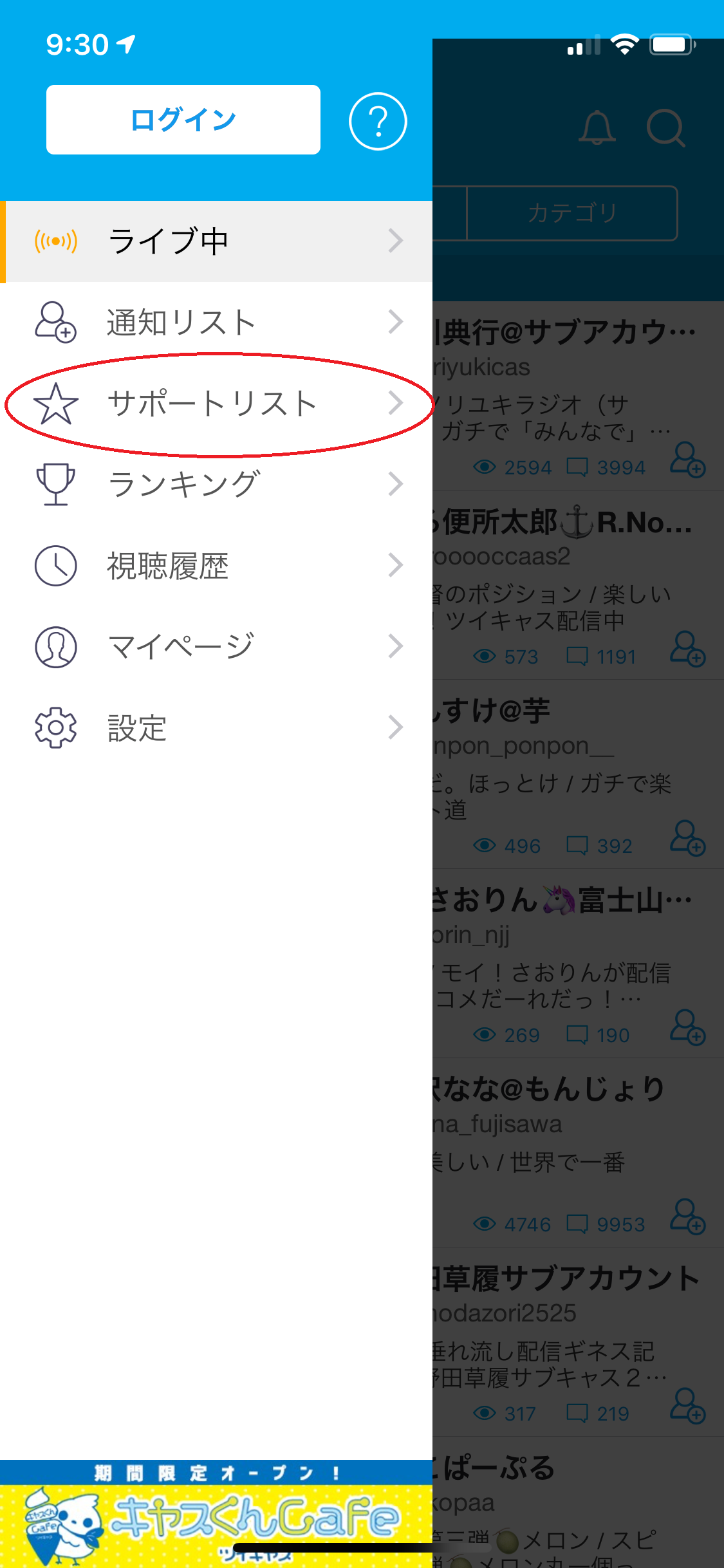724x1568 pixels.
Task: Go to ランキング ranking
Action: click(x=216, y=485)
